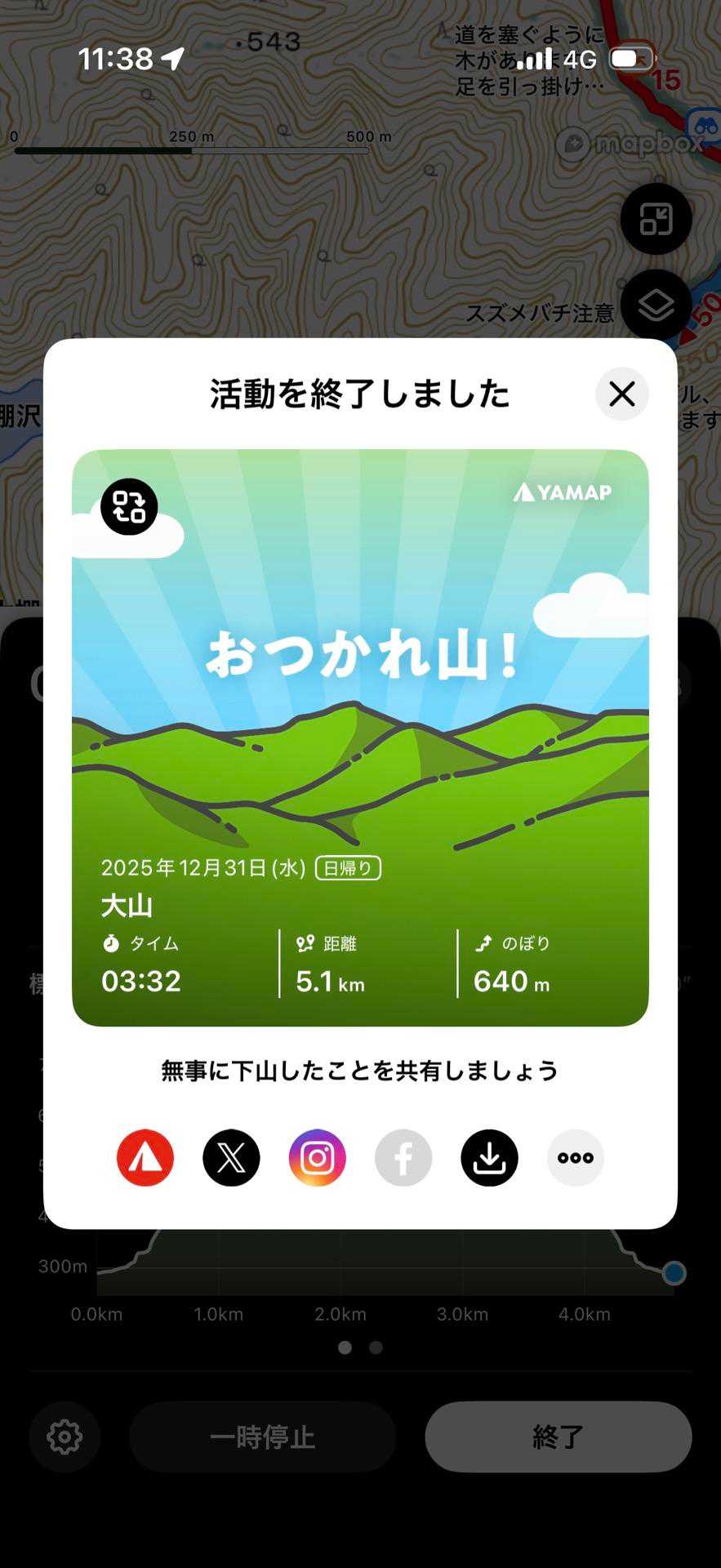Share the activity on X
721x1568 pixels.
tap(231, 1158)
